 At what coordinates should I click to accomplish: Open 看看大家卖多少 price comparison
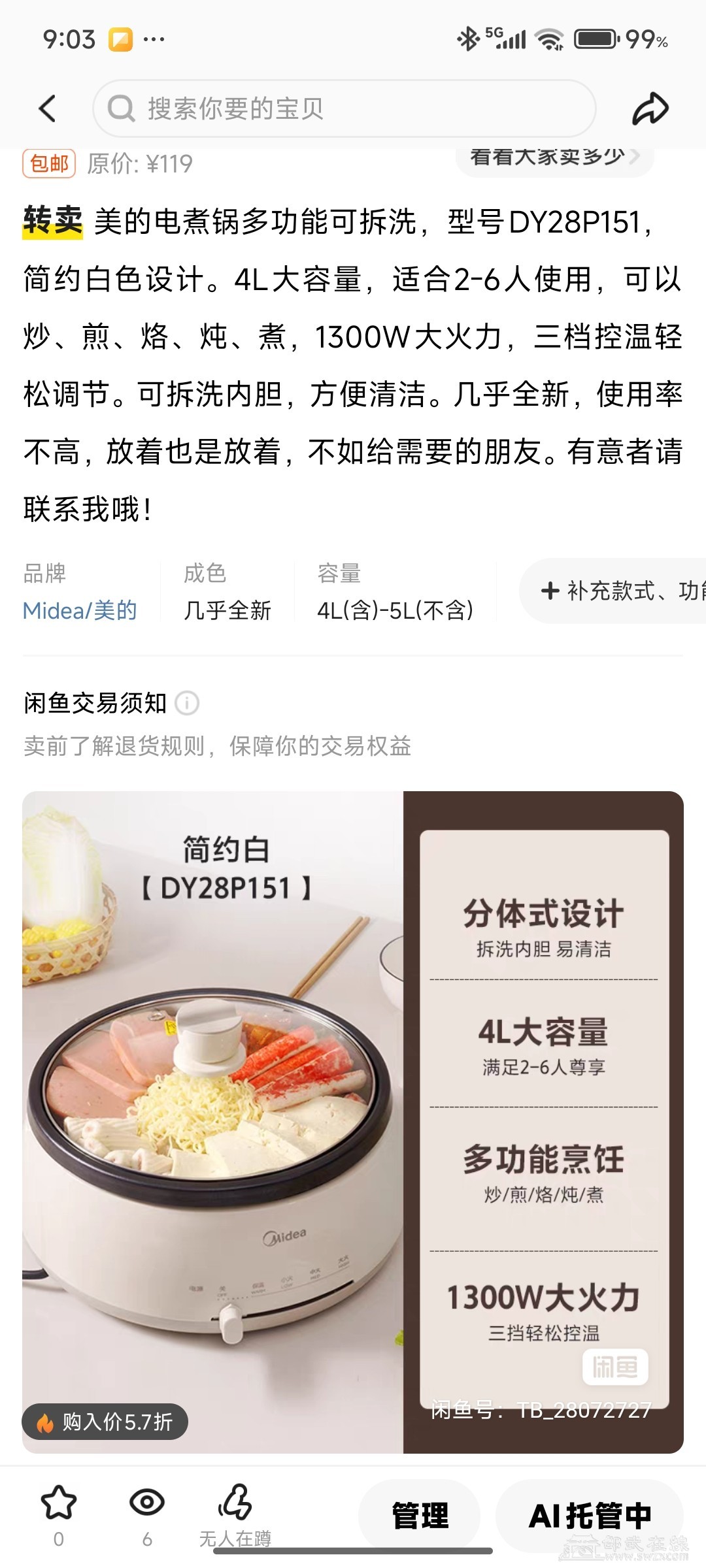pos(554,159)
